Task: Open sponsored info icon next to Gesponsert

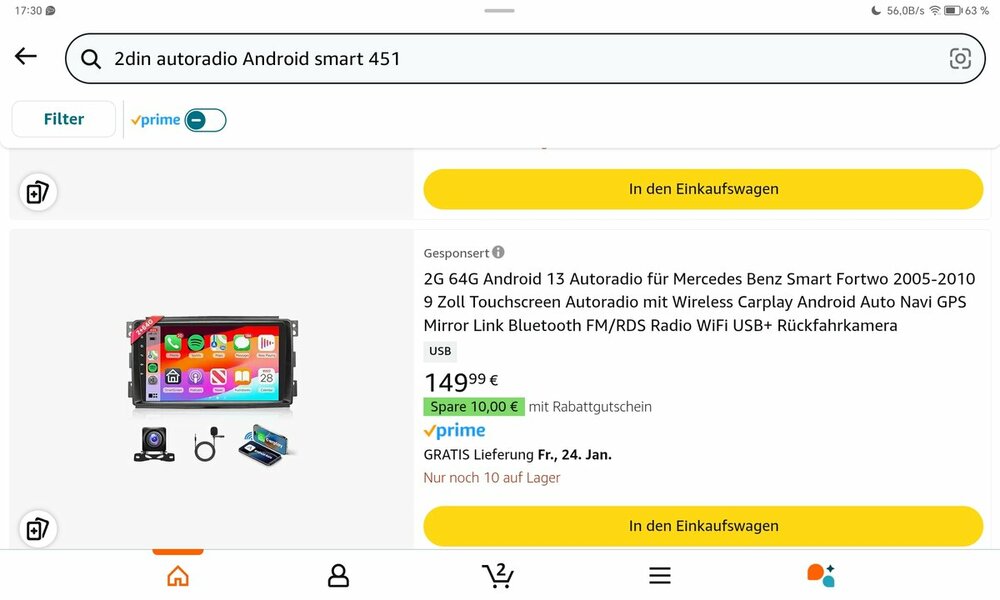Action: pos(498,253)
